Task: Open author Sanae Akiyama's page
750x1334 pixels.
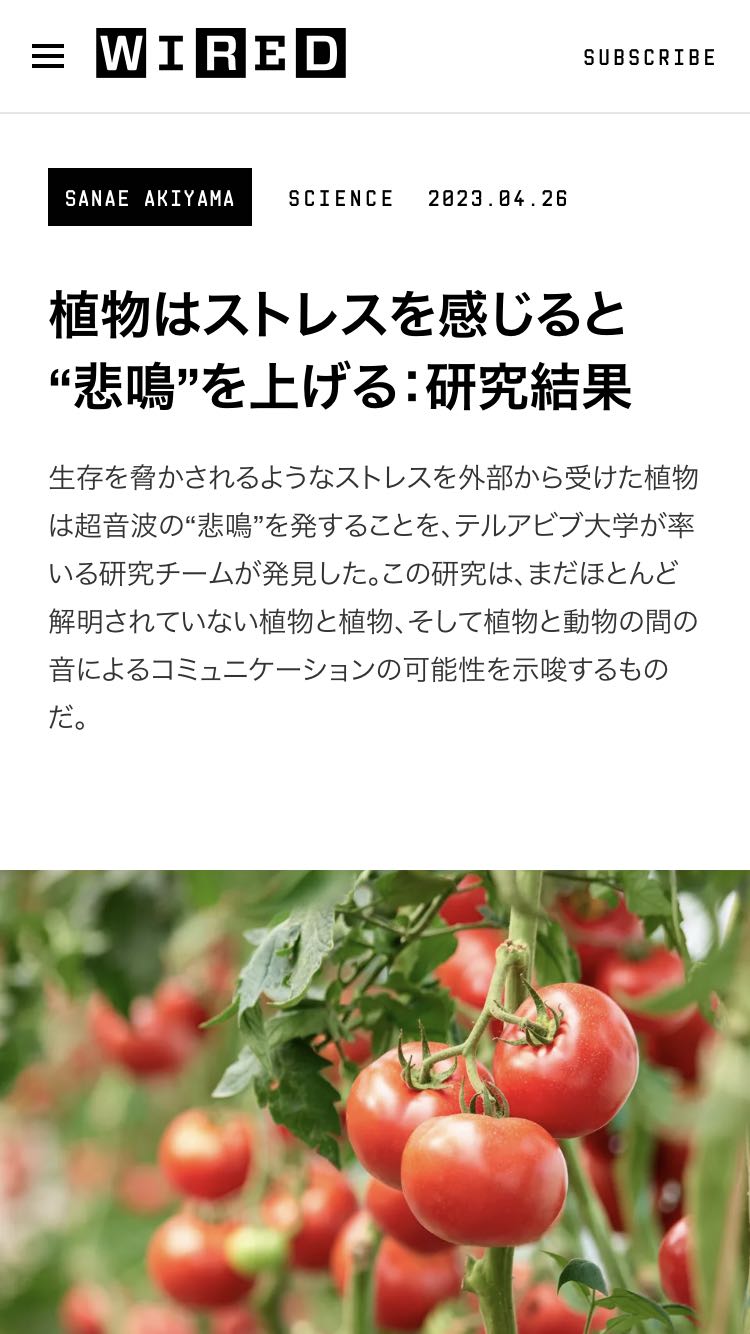Action: point(150,197)
